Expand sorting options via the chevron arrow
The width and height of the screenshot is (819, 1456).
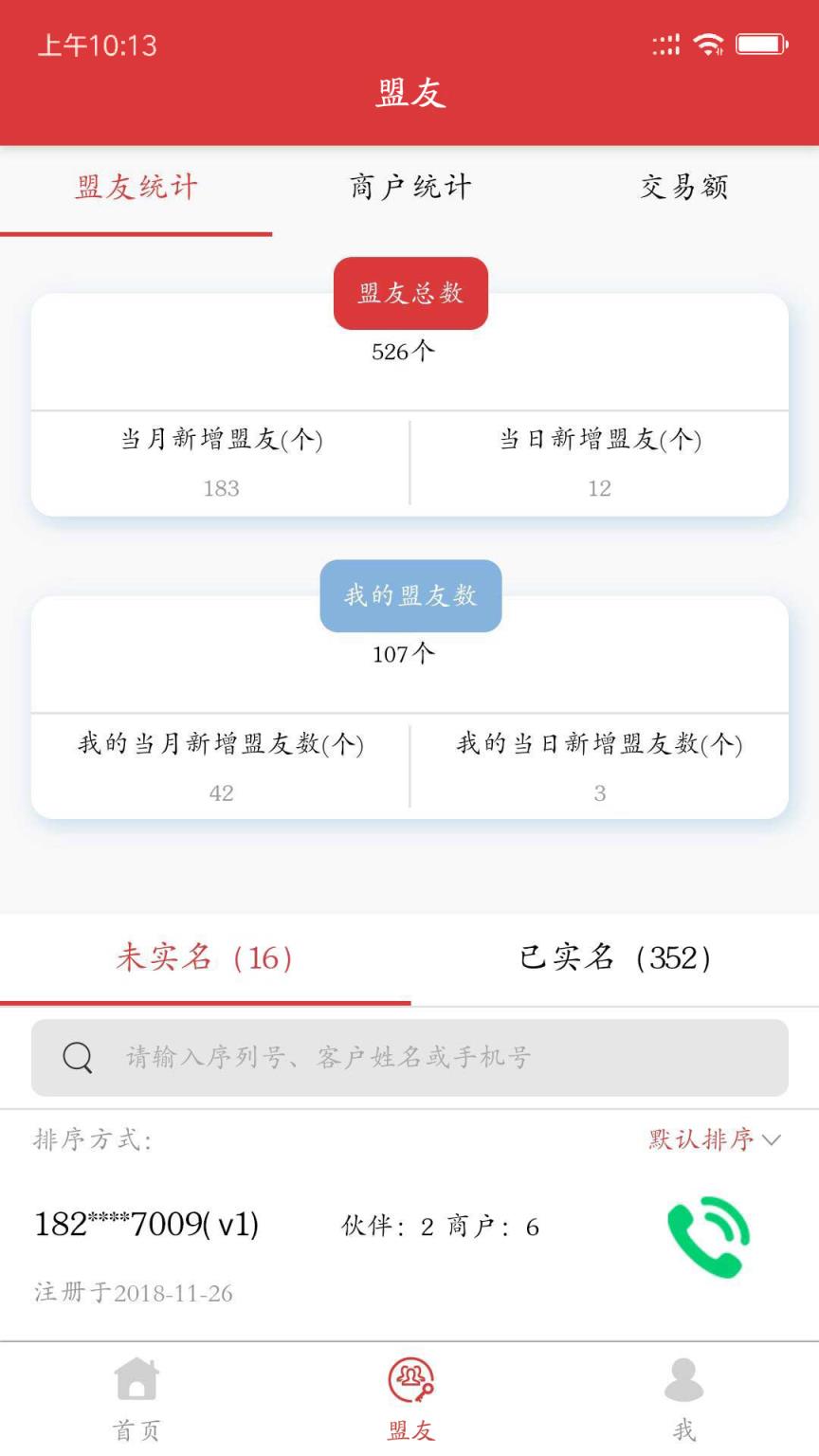[x=774, y=1140]
